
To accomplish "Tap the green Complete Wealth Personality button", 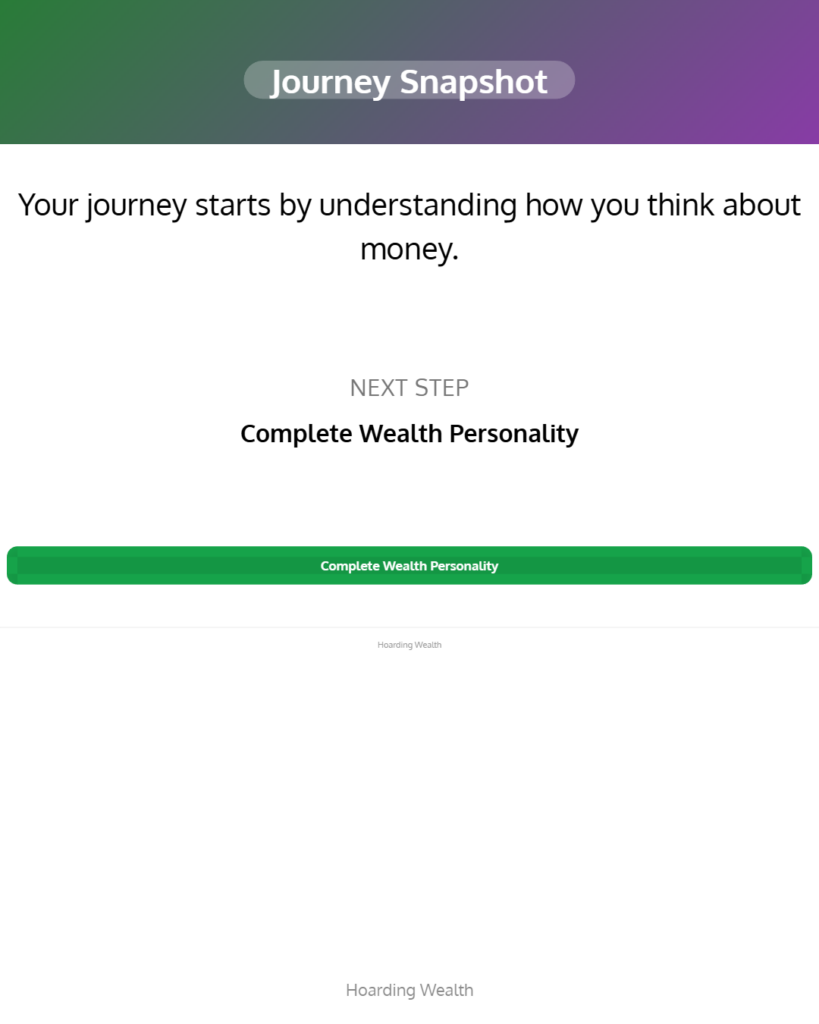I will pyautogui.click(x=409, y=566).
